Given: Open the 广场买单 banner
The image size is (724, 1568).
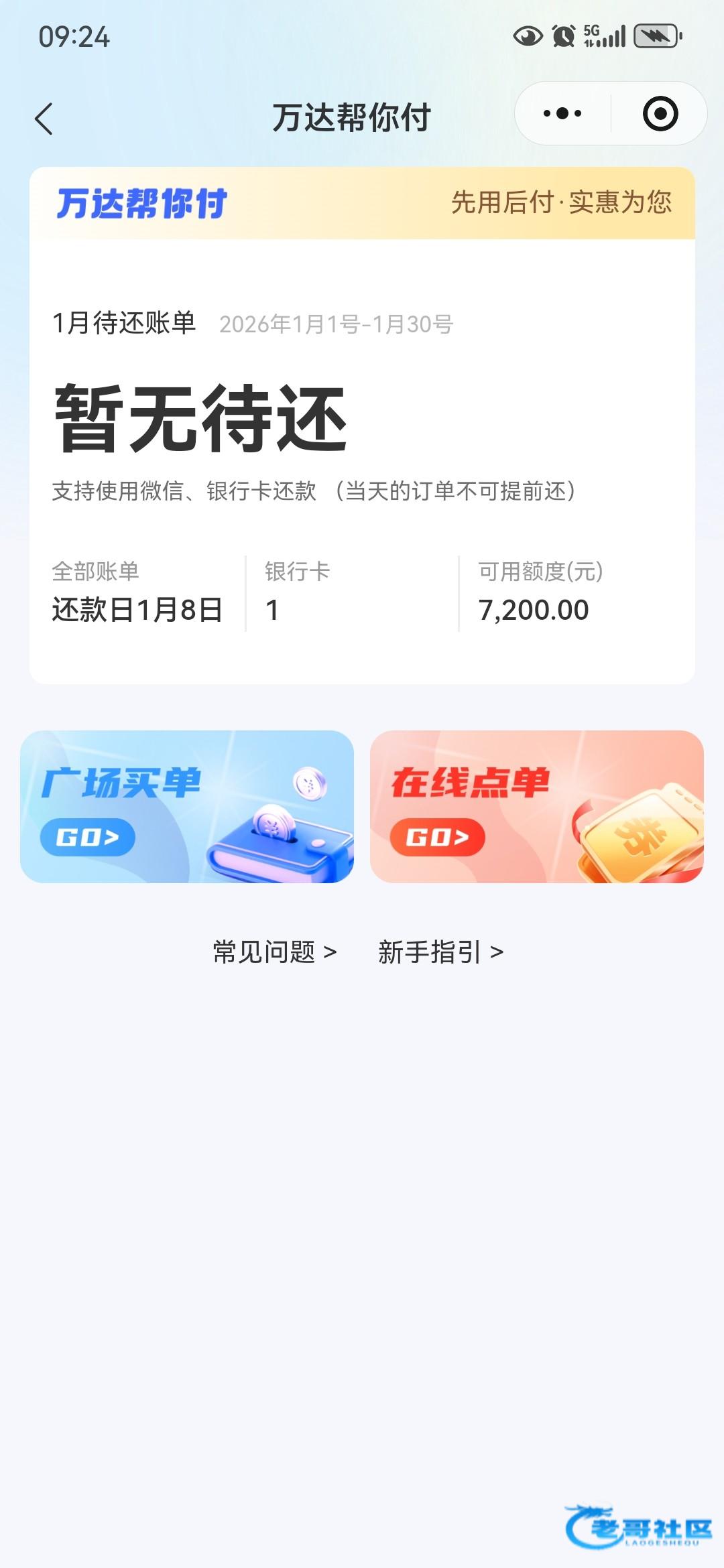Looking at the screenshot, I should [x=187, y=807].
